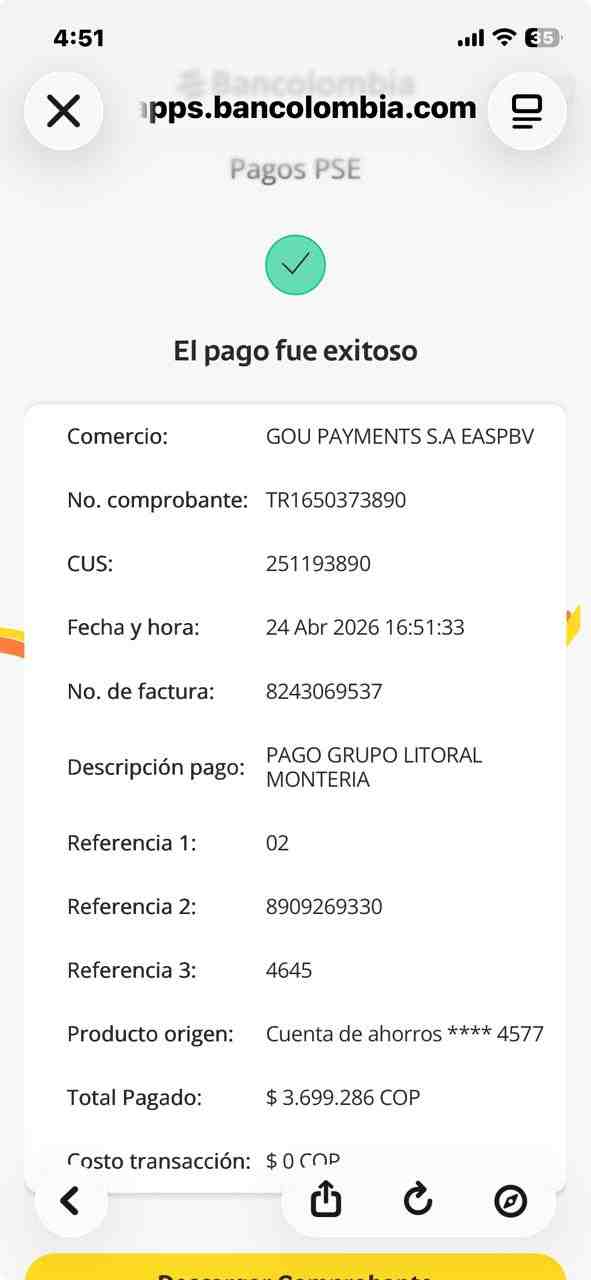The image size is (591, 1280).
Task: Share this payment page
Action: point(326,1200)
